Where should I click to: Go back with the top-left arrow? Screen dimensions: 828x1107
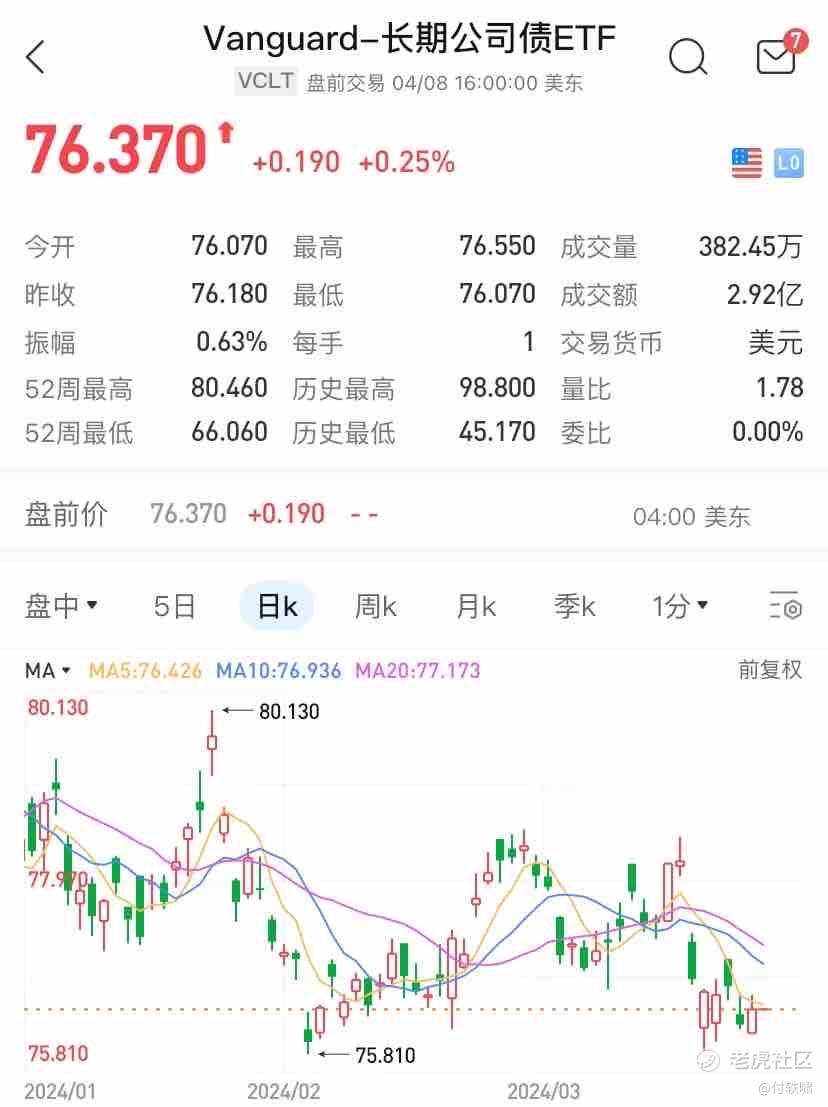tap(36, 57)
